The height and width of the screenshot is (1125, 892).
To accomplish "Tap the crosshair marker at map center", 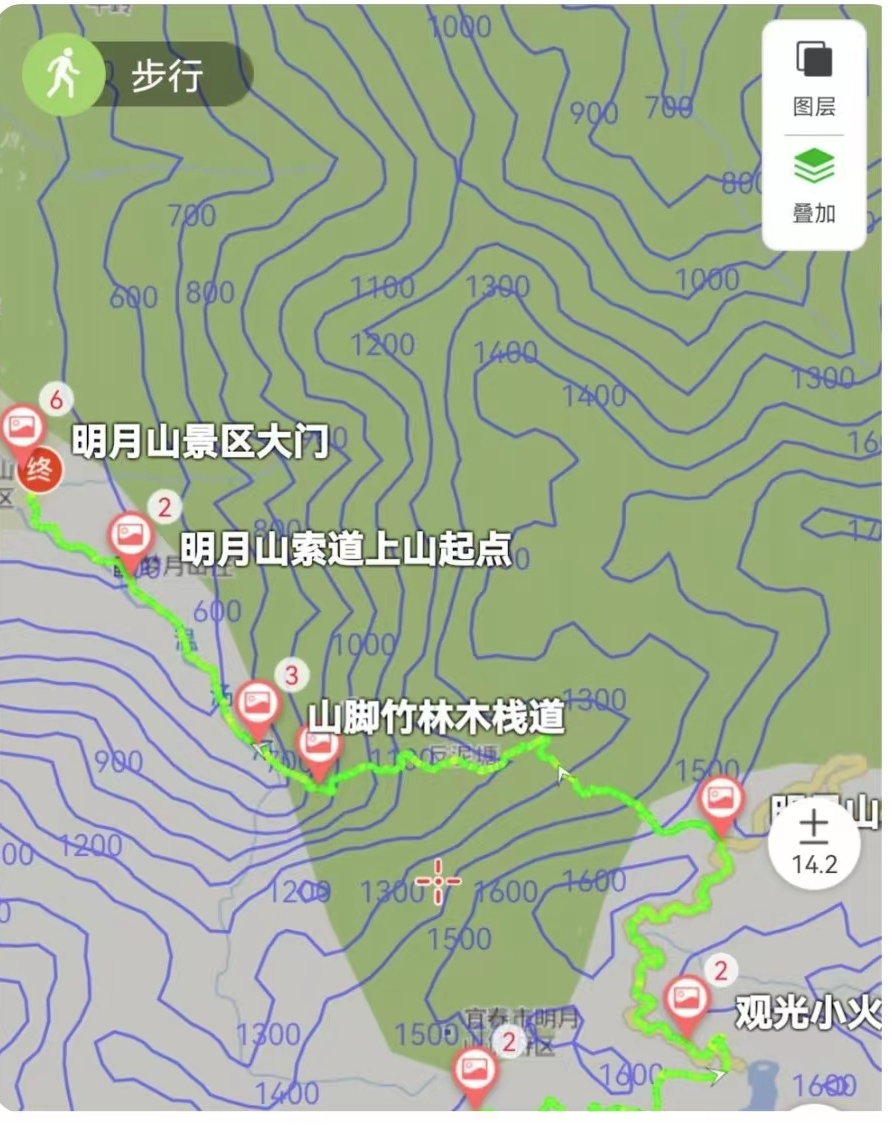I will coord(437,880).
